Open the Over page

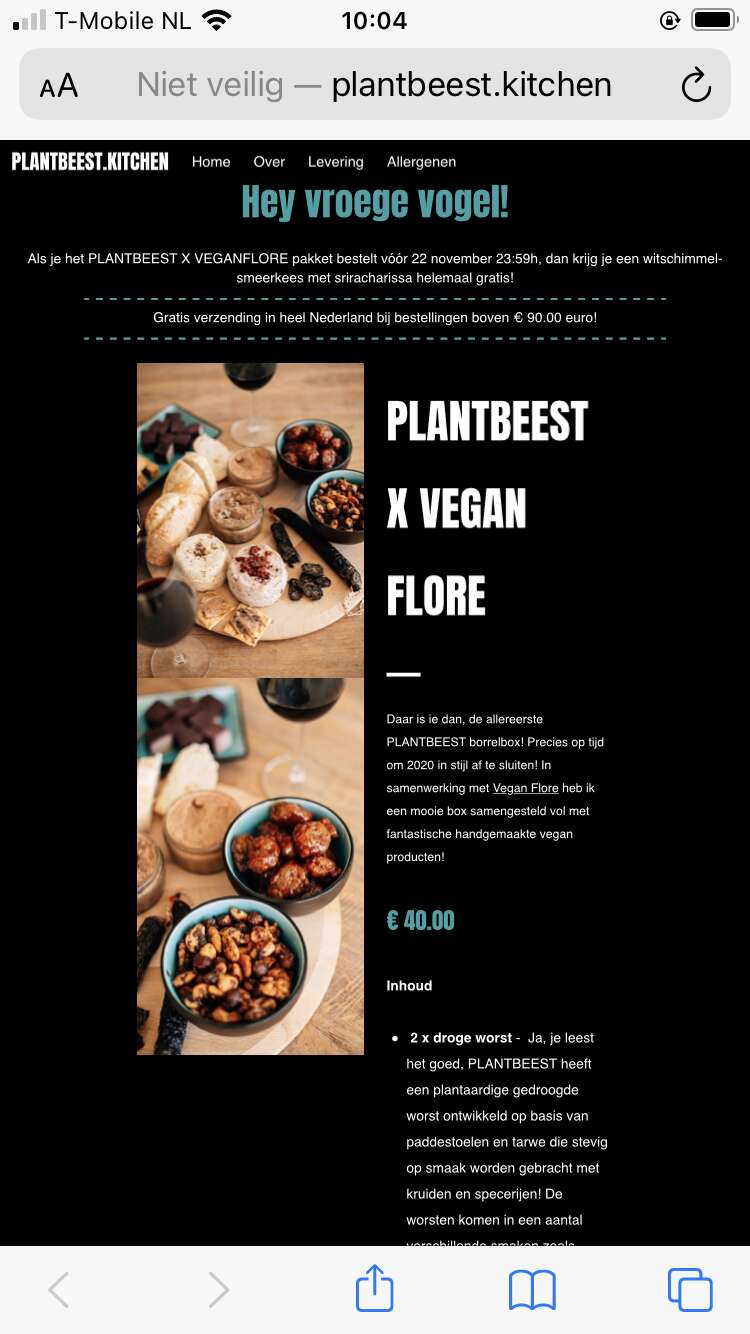coord(269,161)
